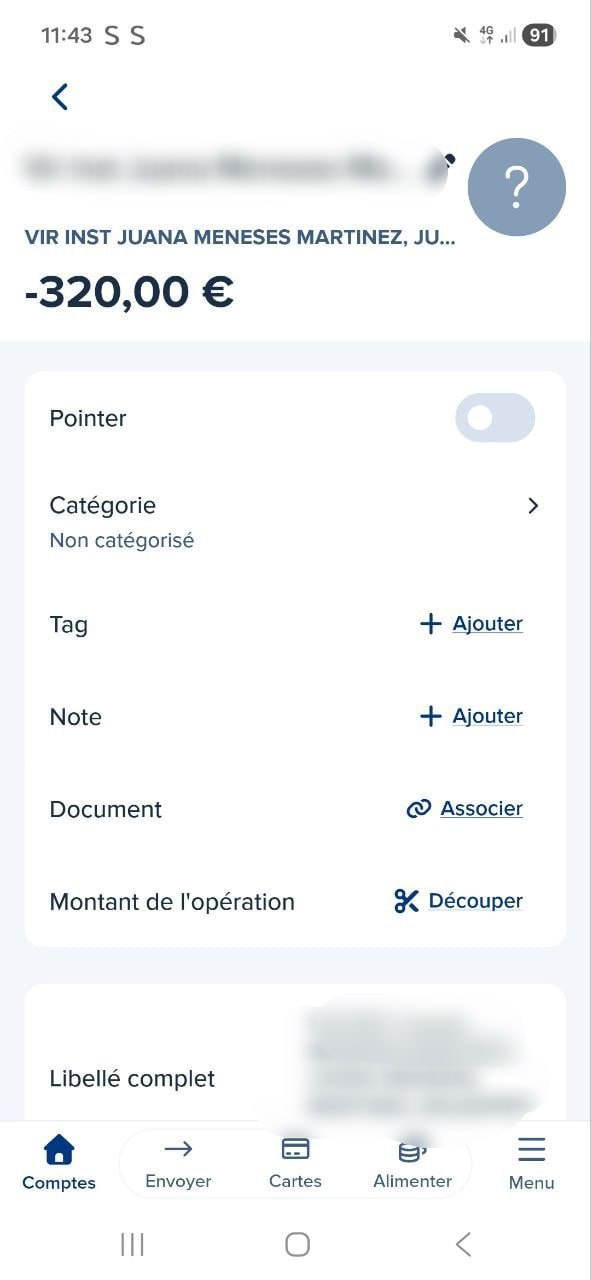Image resolution: width=591 pixels, height=1280 pixels.
Task: Switch to the Cartes tab
Action: [295, 1163]
